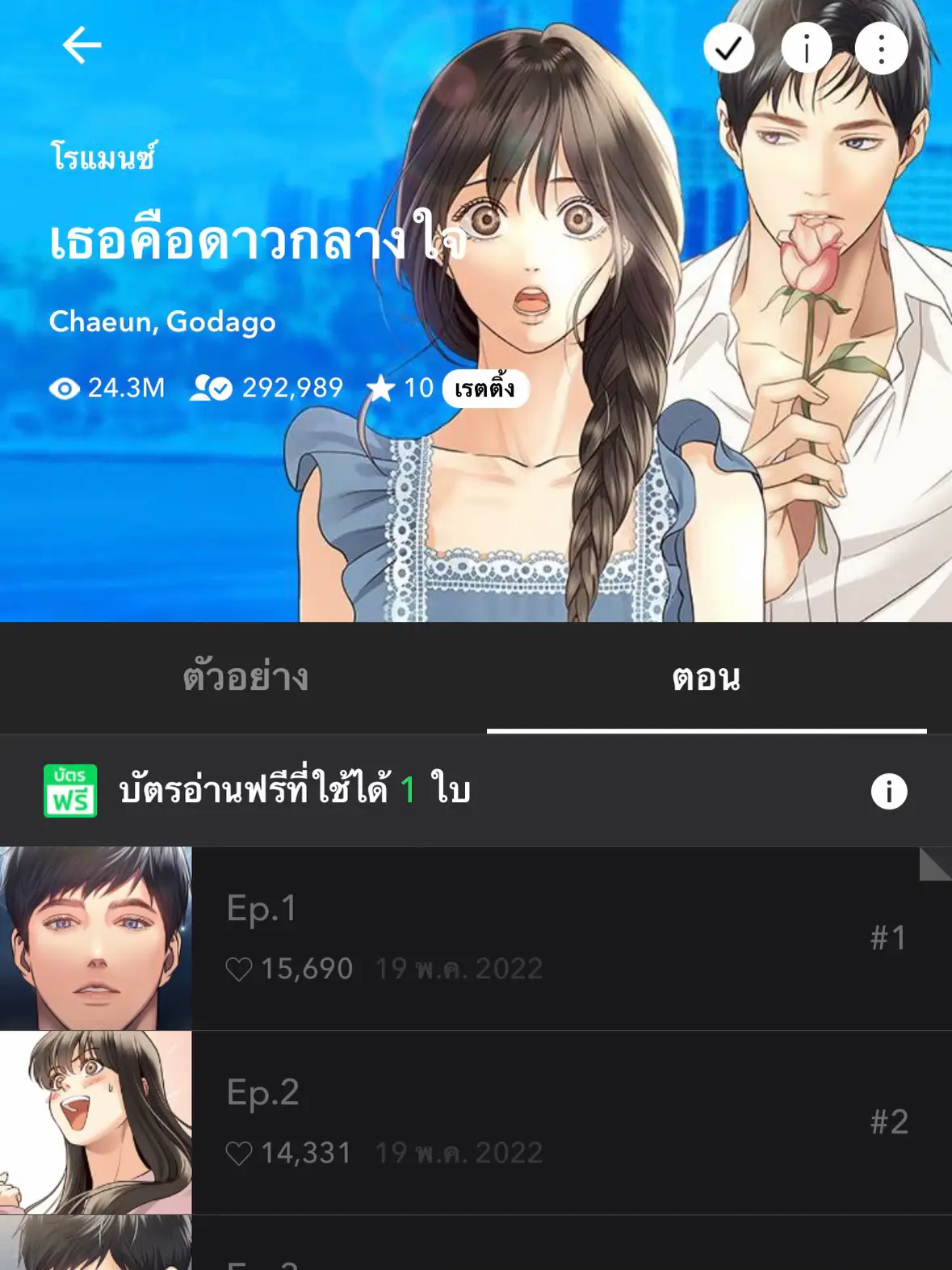Screen dimensions: 952x1270
Task: Open the options menu to expand more actions
Action: 880,46
